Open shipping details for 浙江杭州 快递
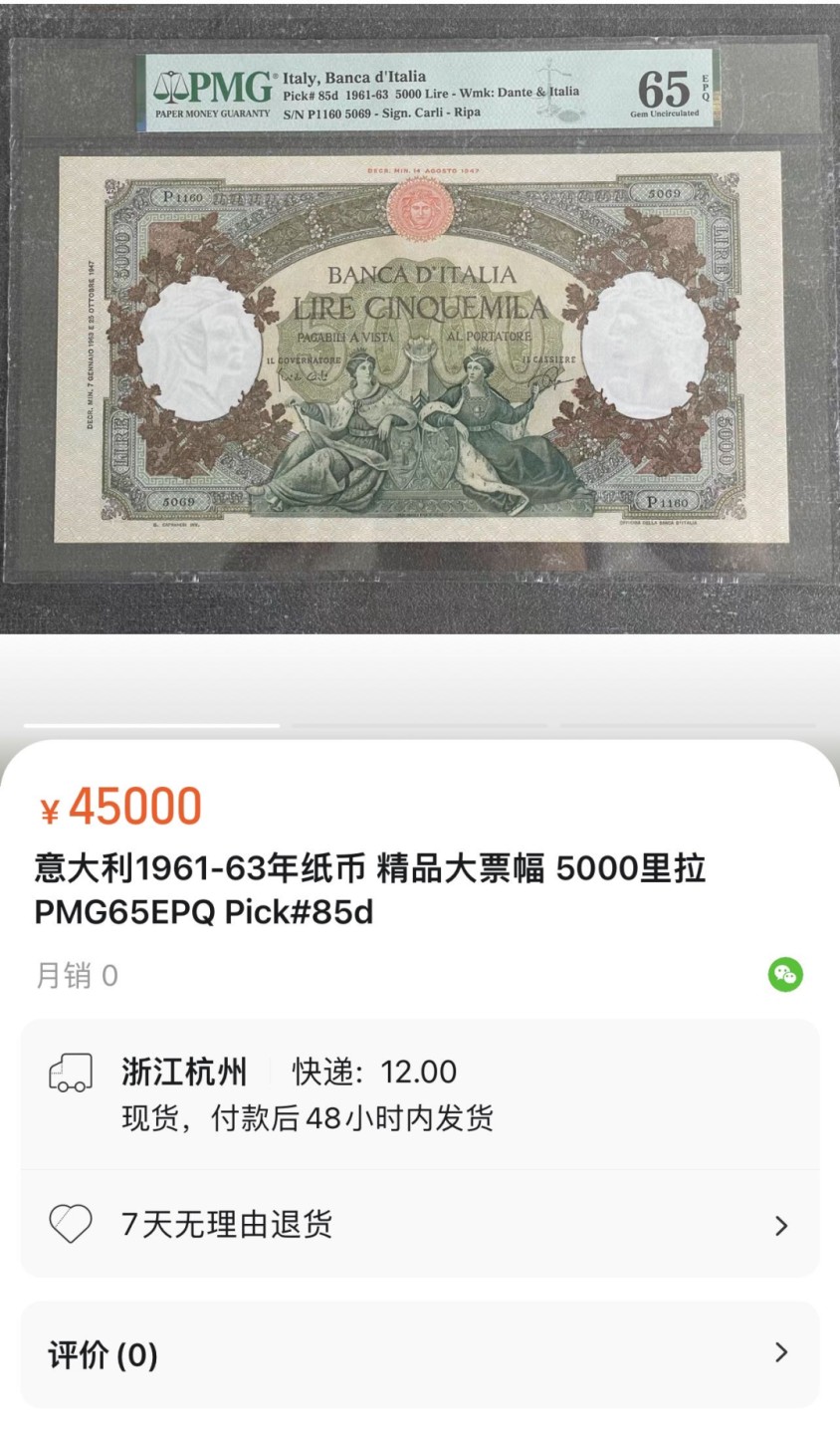The image size is (840, 1434). click(x=420, y=1094)
